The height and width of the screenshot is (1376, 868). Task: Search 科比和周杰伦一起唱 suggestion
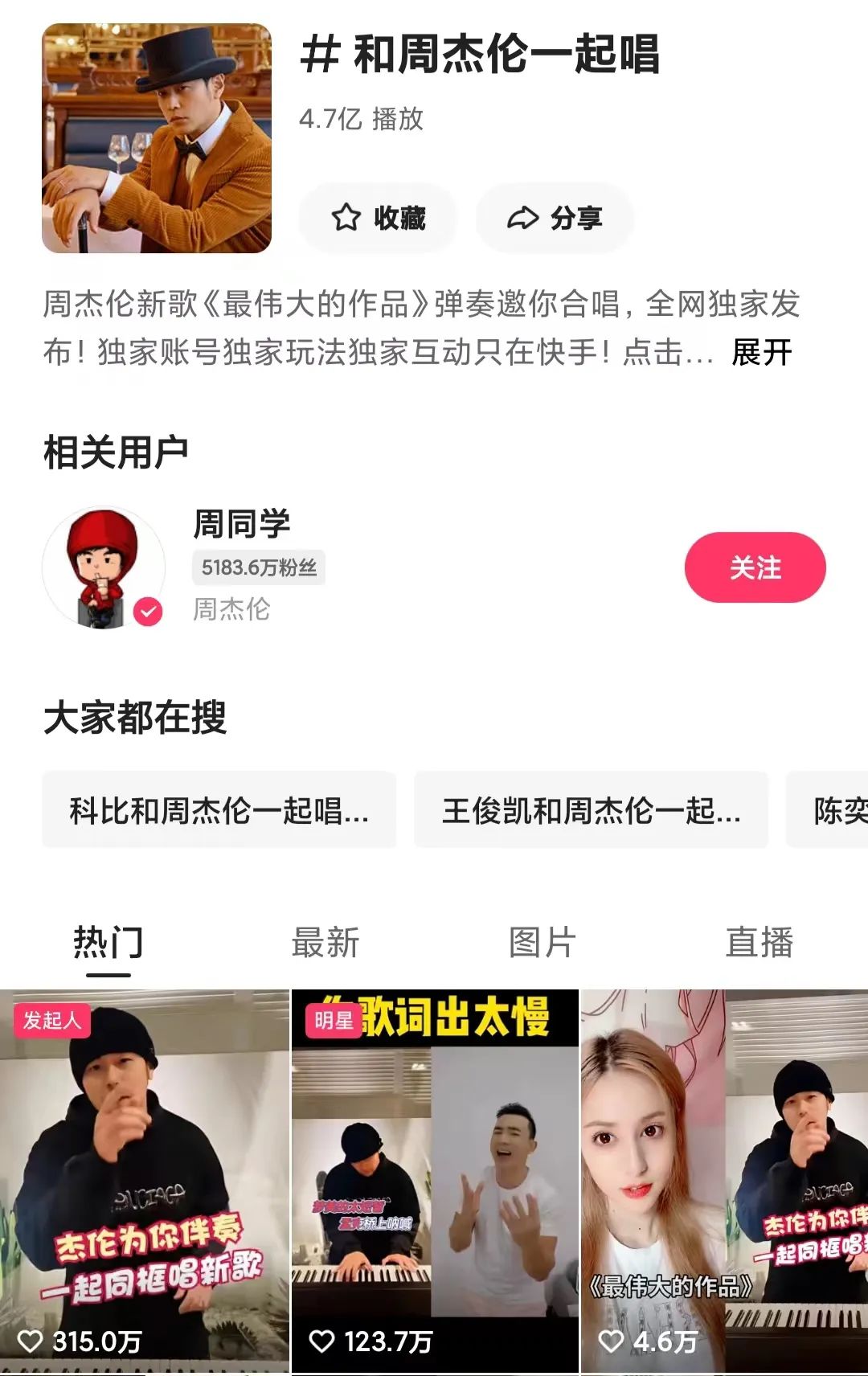tap(219, 810)
